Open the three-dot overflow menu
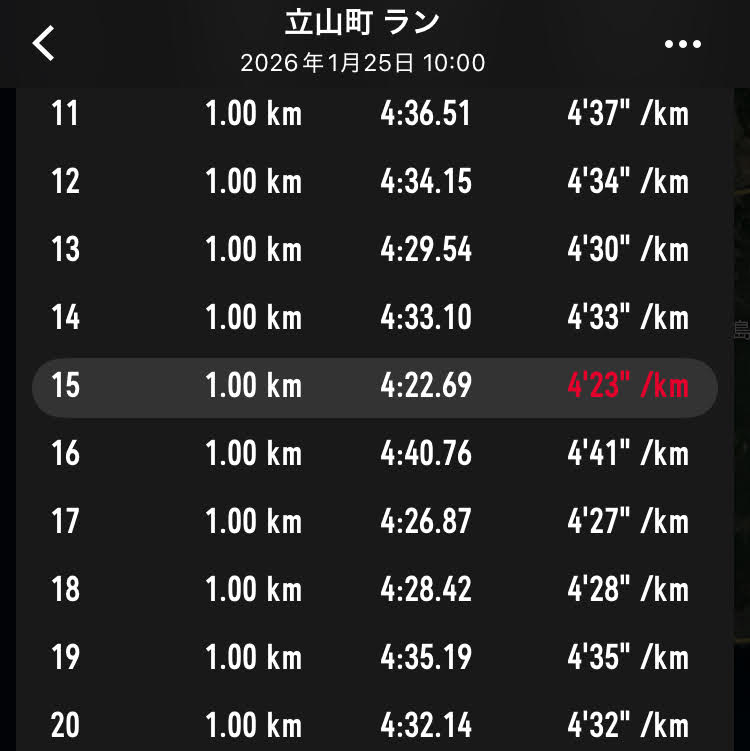The height and width of the screenshot is (751, 750). [x=683, y=44]
